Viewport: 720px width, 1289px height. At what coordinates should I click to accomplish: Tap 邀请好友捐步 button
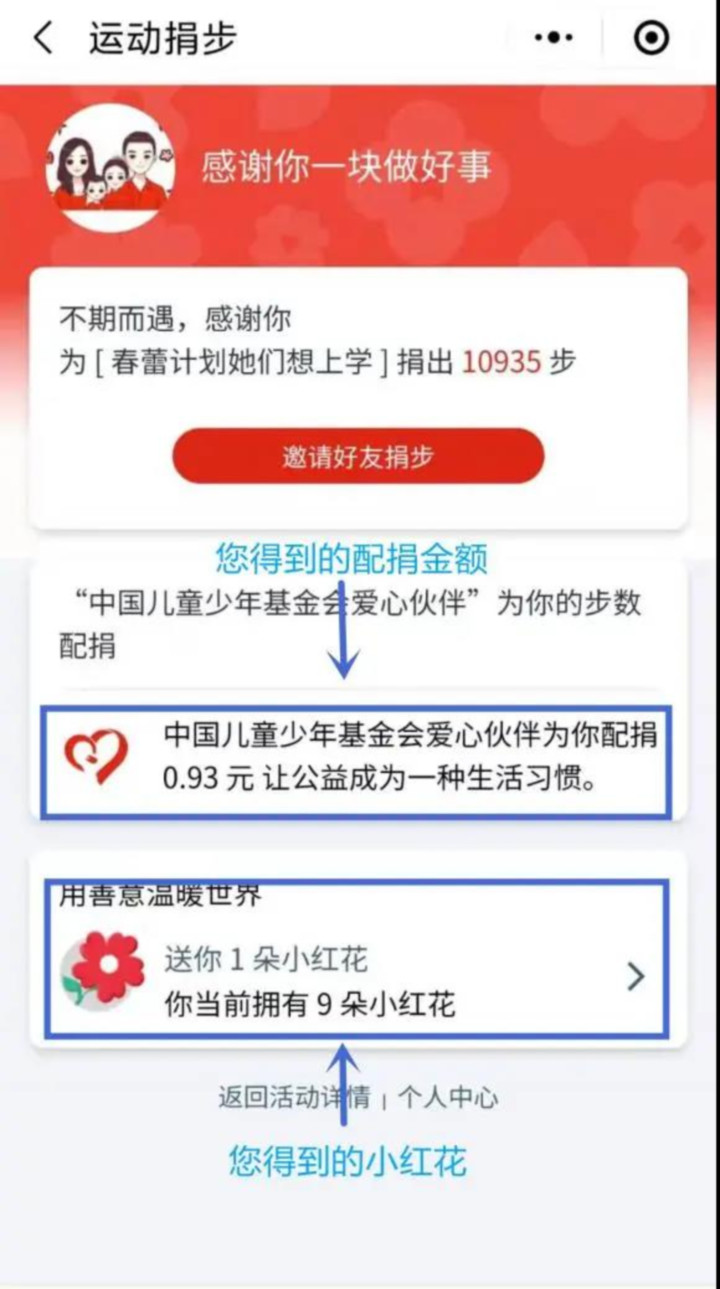(x=358, y=457)
